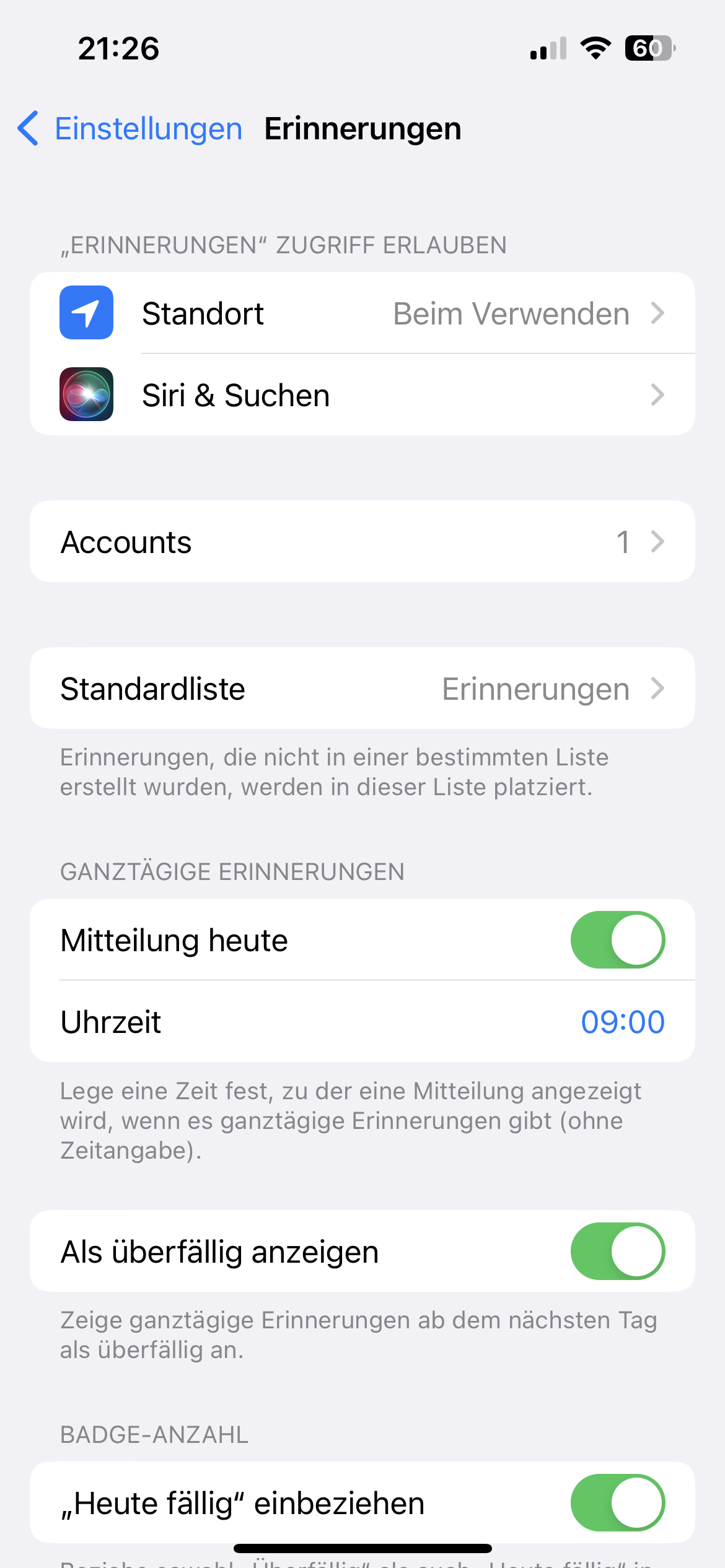The image size is (725, 1568).
Task: Open Standort permission settings
Action: coord(362,313)
